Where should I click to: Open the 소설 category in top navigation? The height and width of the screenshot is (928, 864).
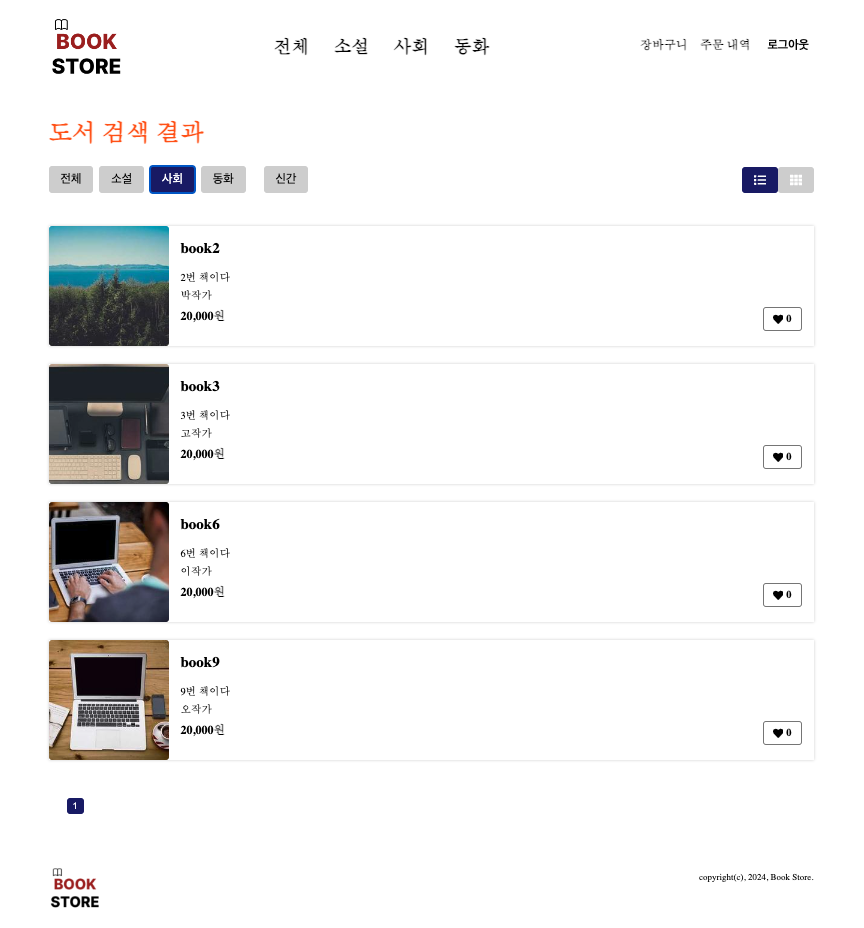click(351, 46)
